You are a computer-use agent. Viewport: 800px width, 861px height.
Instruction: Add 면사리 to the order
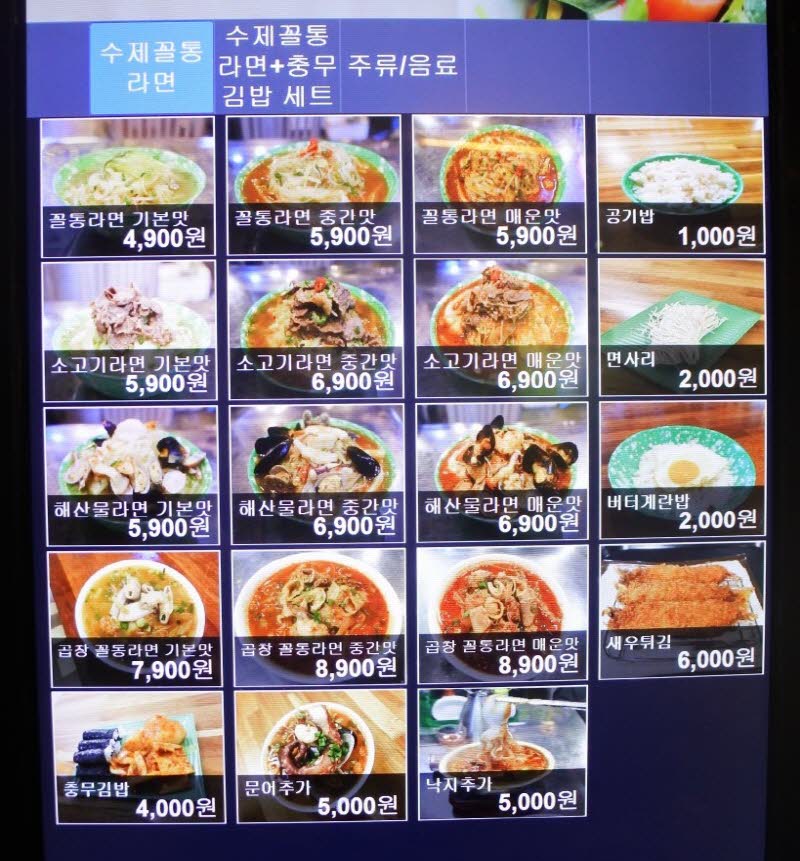(682, 327)
